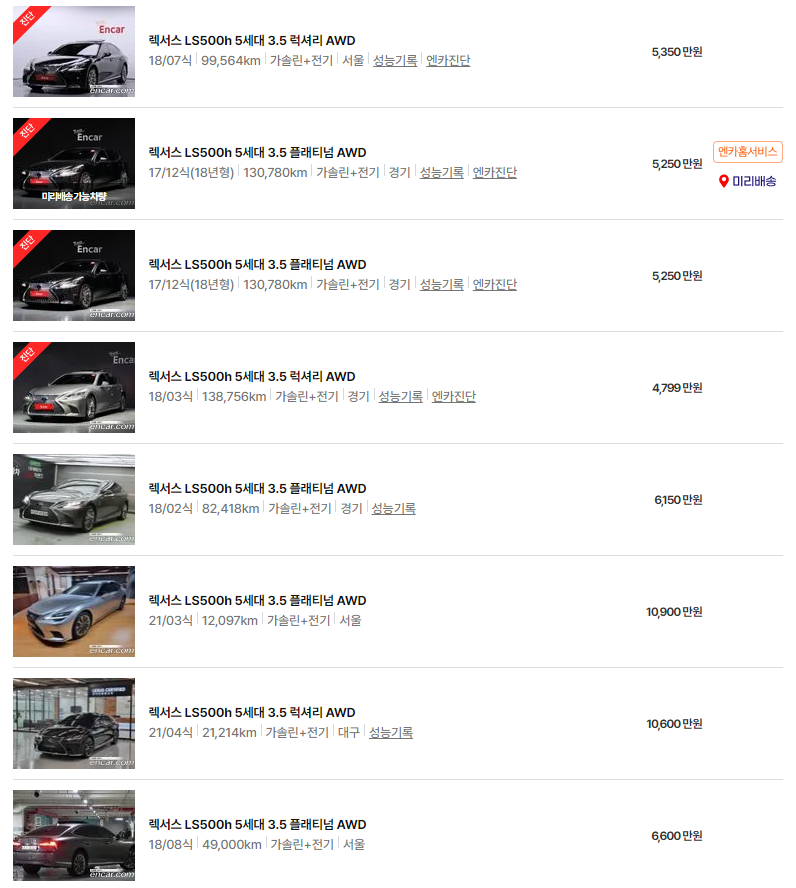
Task: View 성능기록 for the 대구 21,214km listing
Action: tap(391, 732)
